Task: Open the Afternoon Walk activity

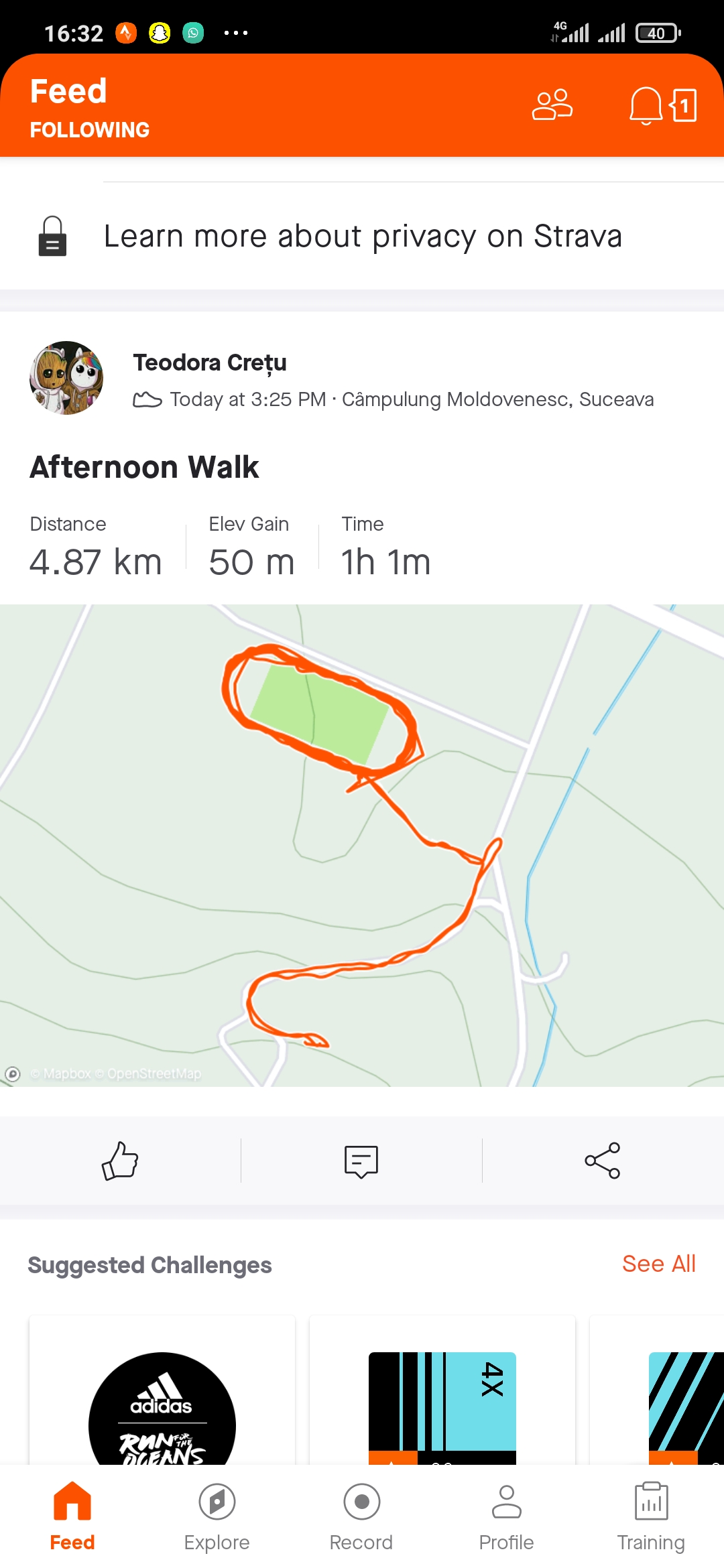Action: pos(144,467)
